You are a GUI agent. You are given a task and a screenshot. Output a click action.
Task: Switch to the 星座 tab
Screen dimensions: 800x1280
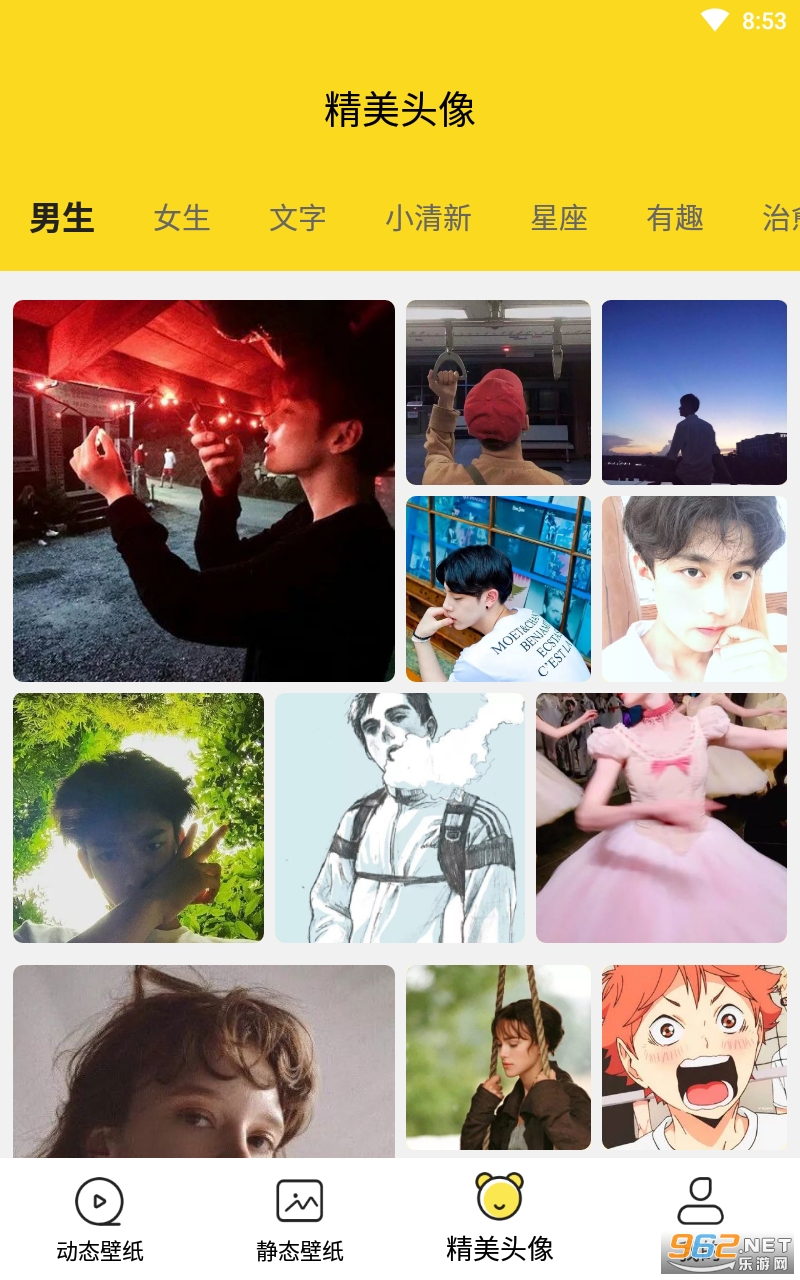(559, 218)
